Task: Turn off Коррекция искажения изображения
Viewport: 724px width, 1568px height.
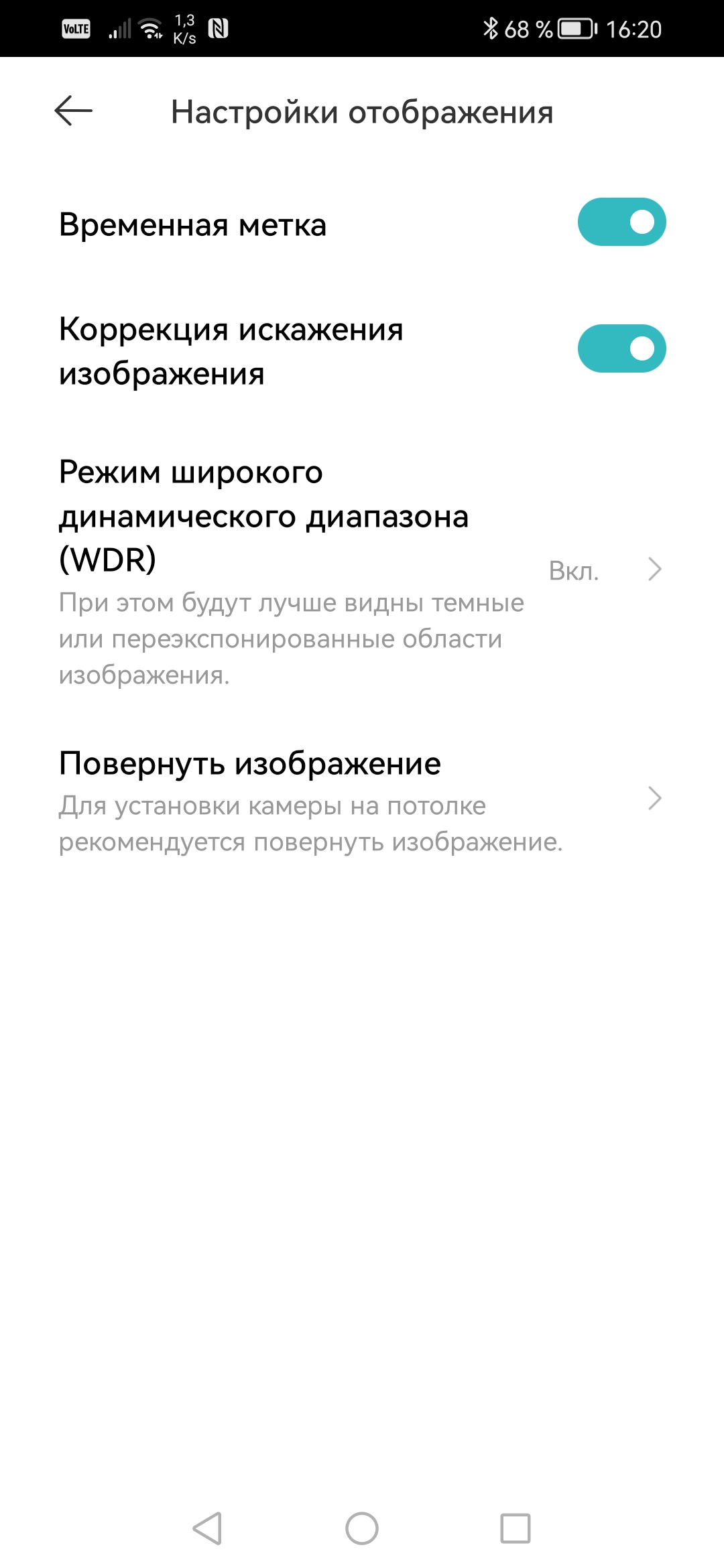Action: point(621,349)
